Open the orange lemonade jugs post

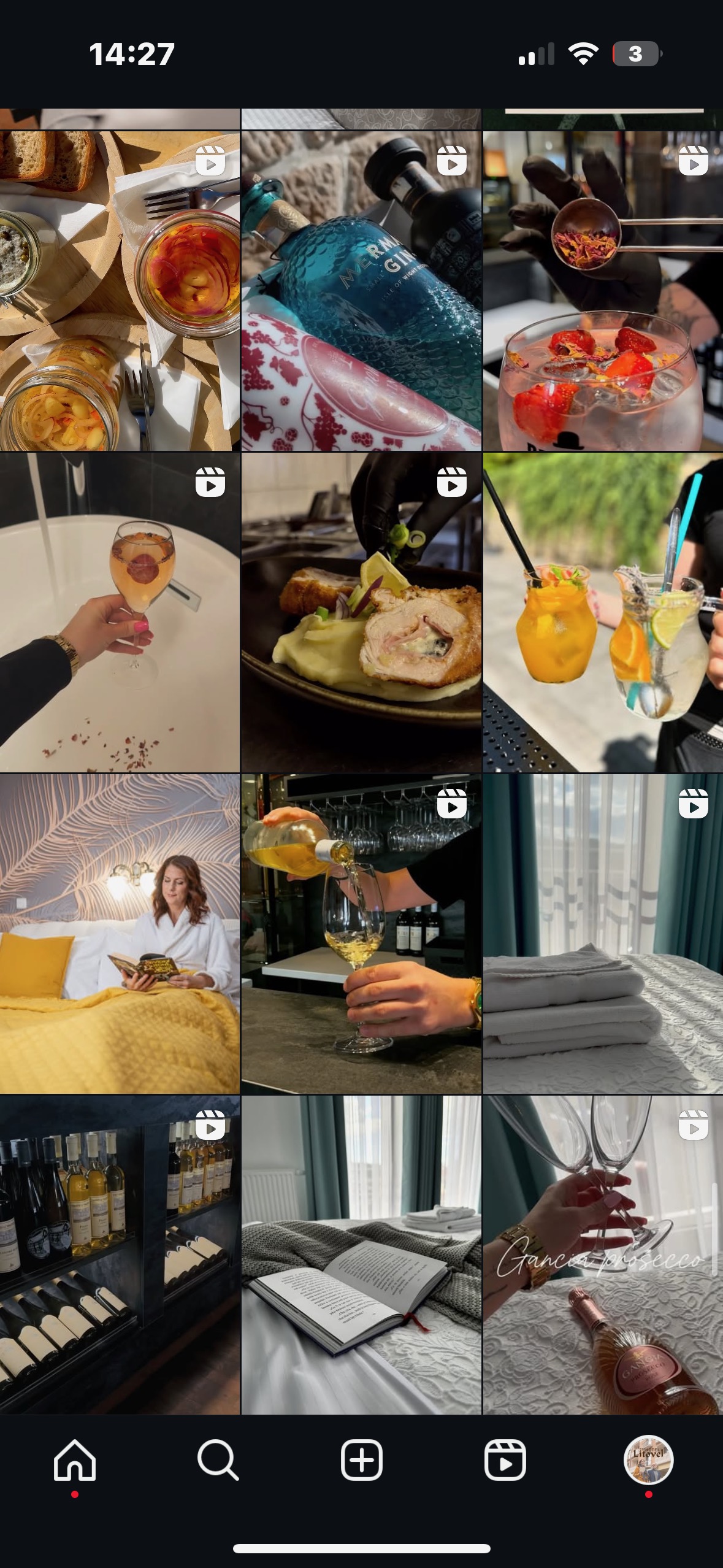[x=603, y=612]
